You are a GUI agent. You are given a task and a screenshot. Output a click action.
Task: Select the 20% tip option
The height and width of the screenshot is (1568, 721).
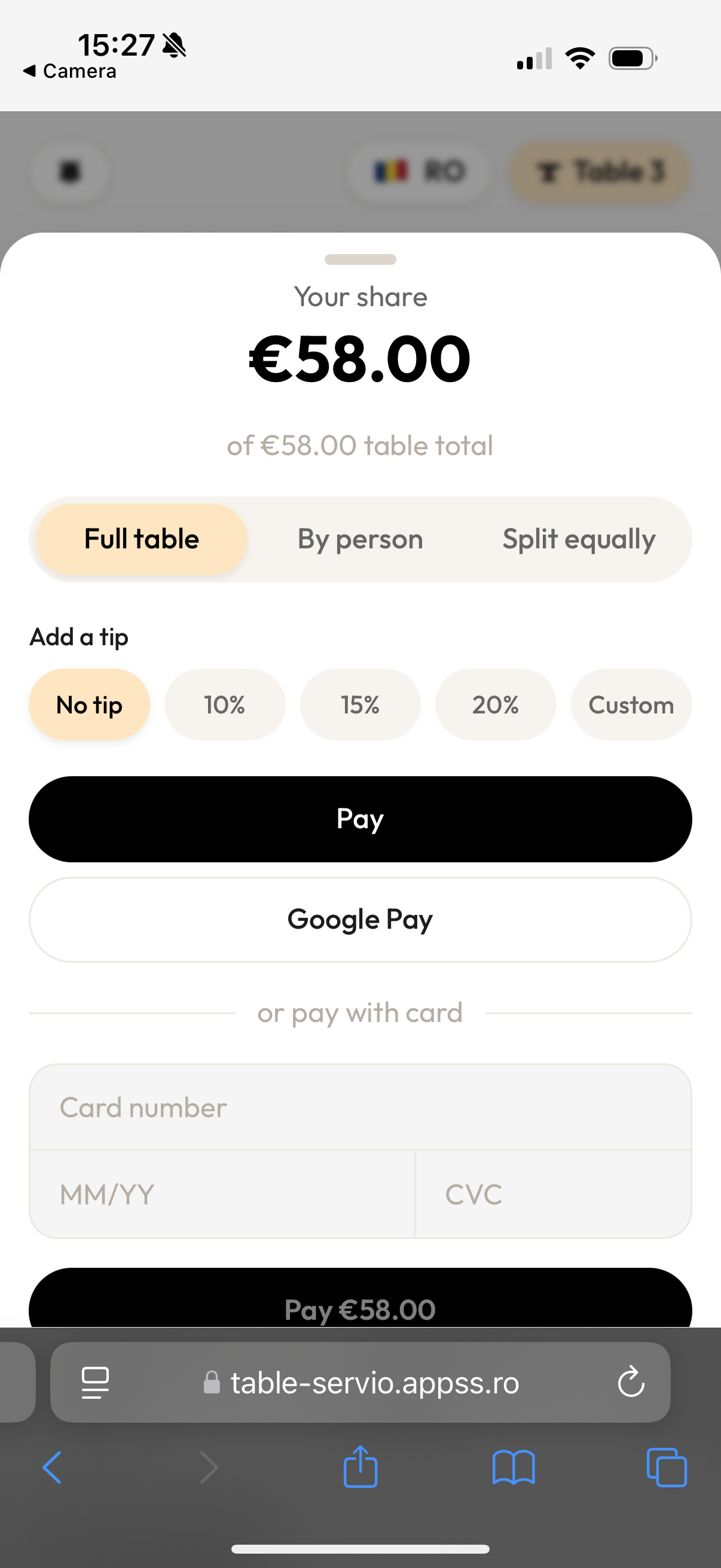tap(496, 704)
